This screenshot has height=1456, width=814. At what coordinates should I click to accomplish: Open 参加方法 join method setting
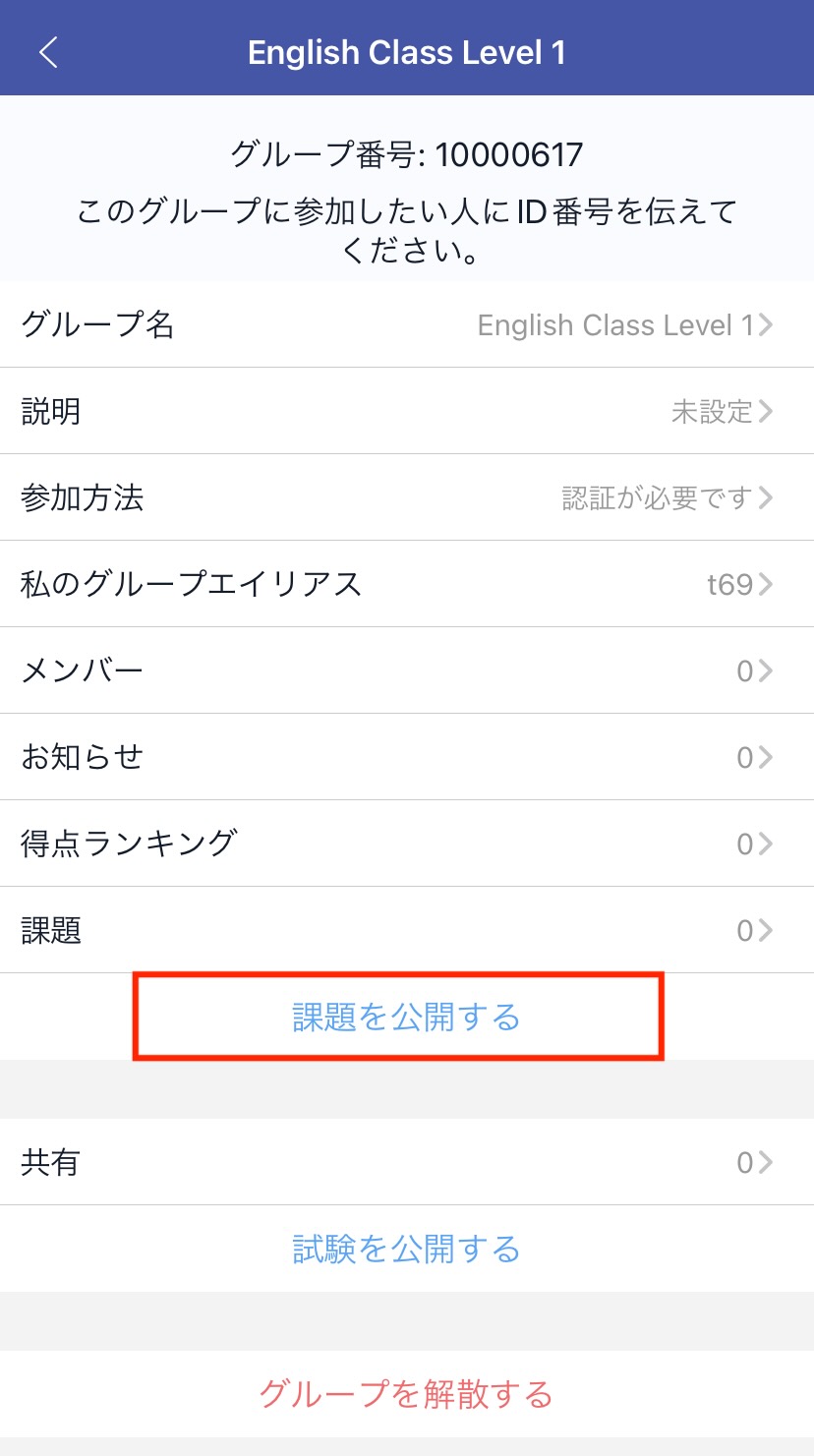(x=407, y=497)
